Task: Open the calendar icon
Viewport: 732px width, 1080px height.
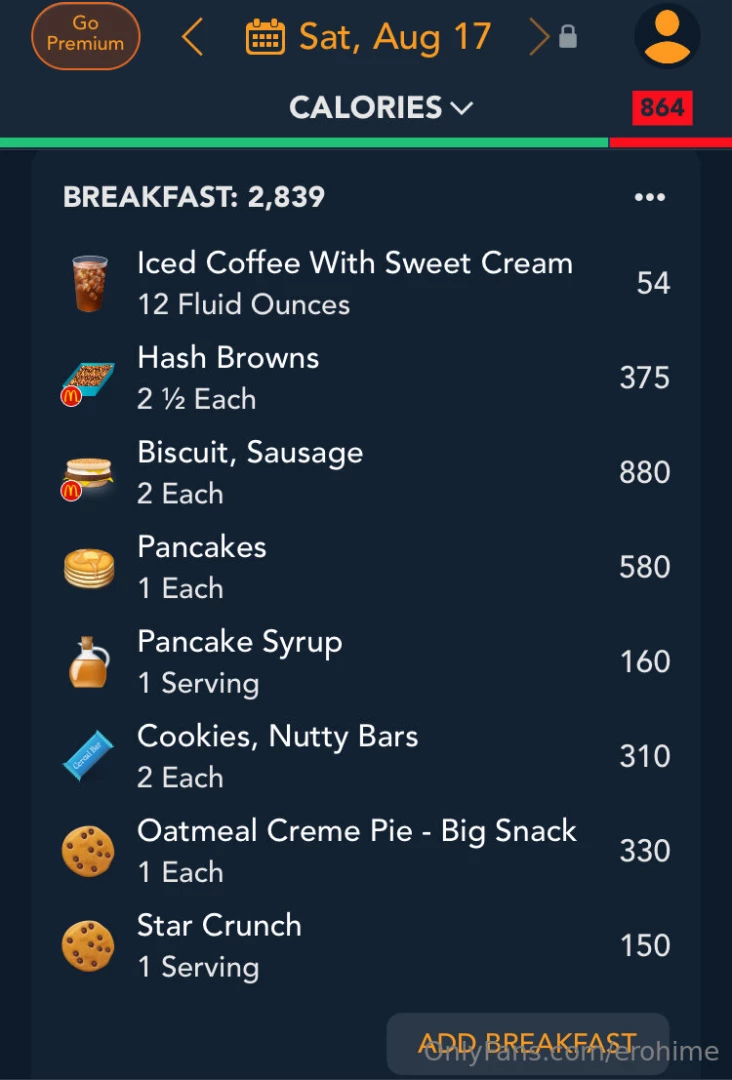Action: (x=265, y=35)
